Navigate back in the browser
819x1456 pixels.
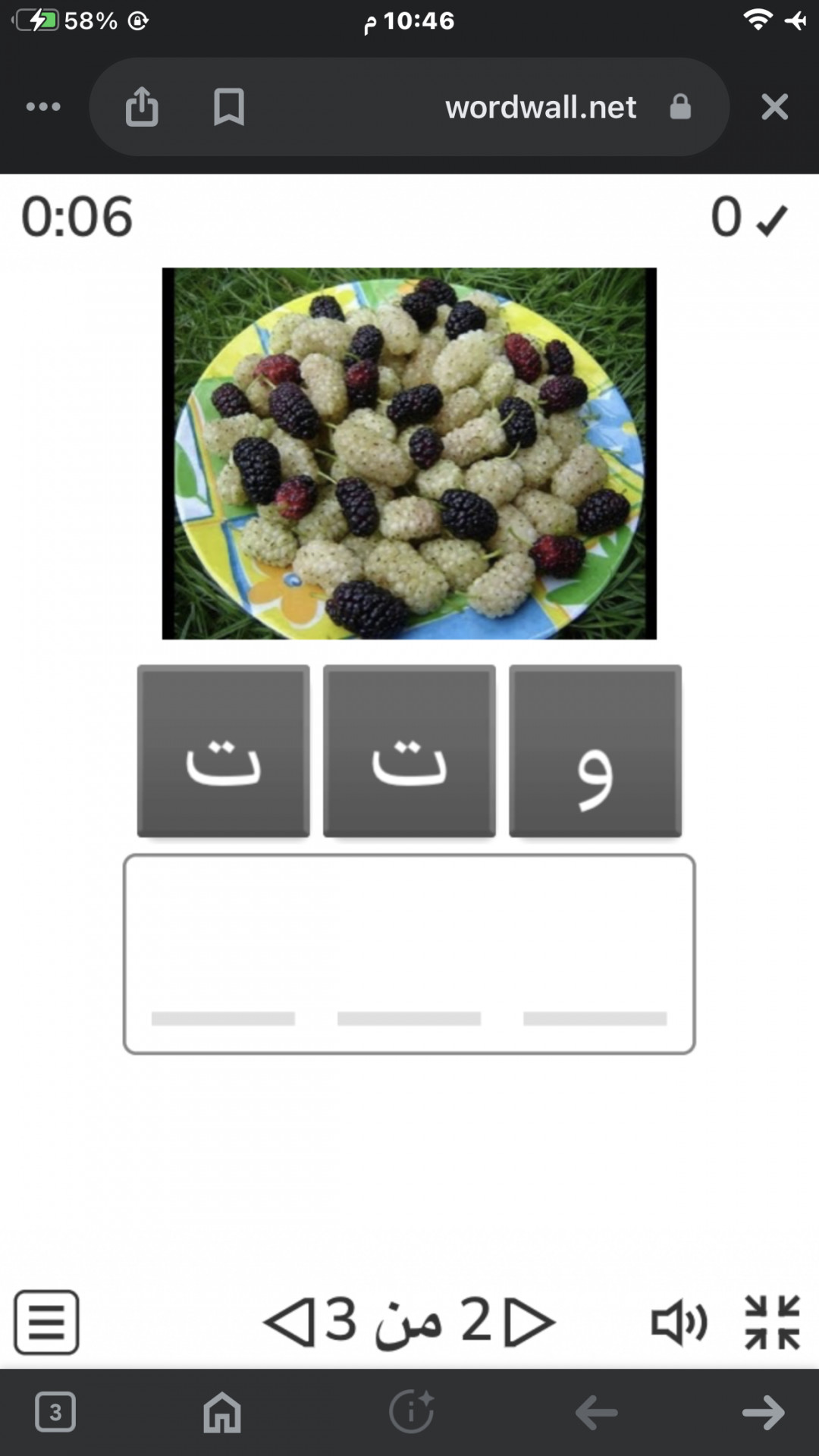[596, 1413]
